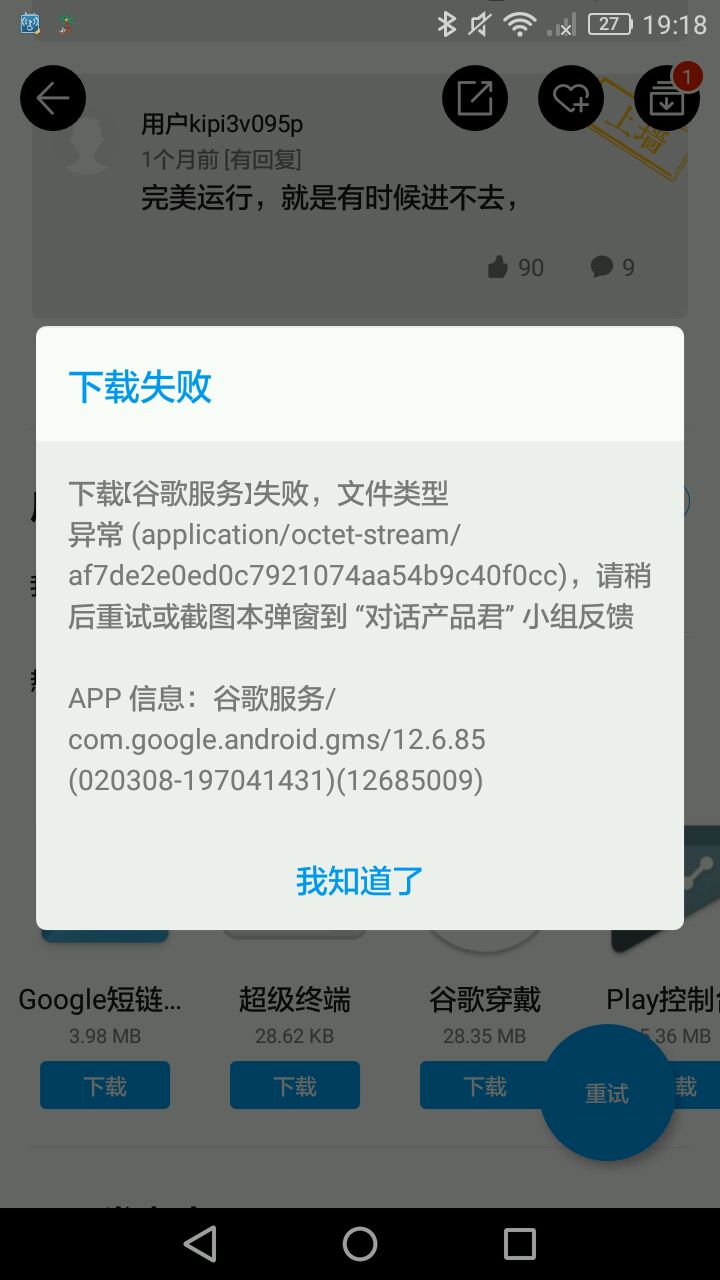720x1280 pixels.
Task: Go to the system home screen
Action: [360, 1244]
